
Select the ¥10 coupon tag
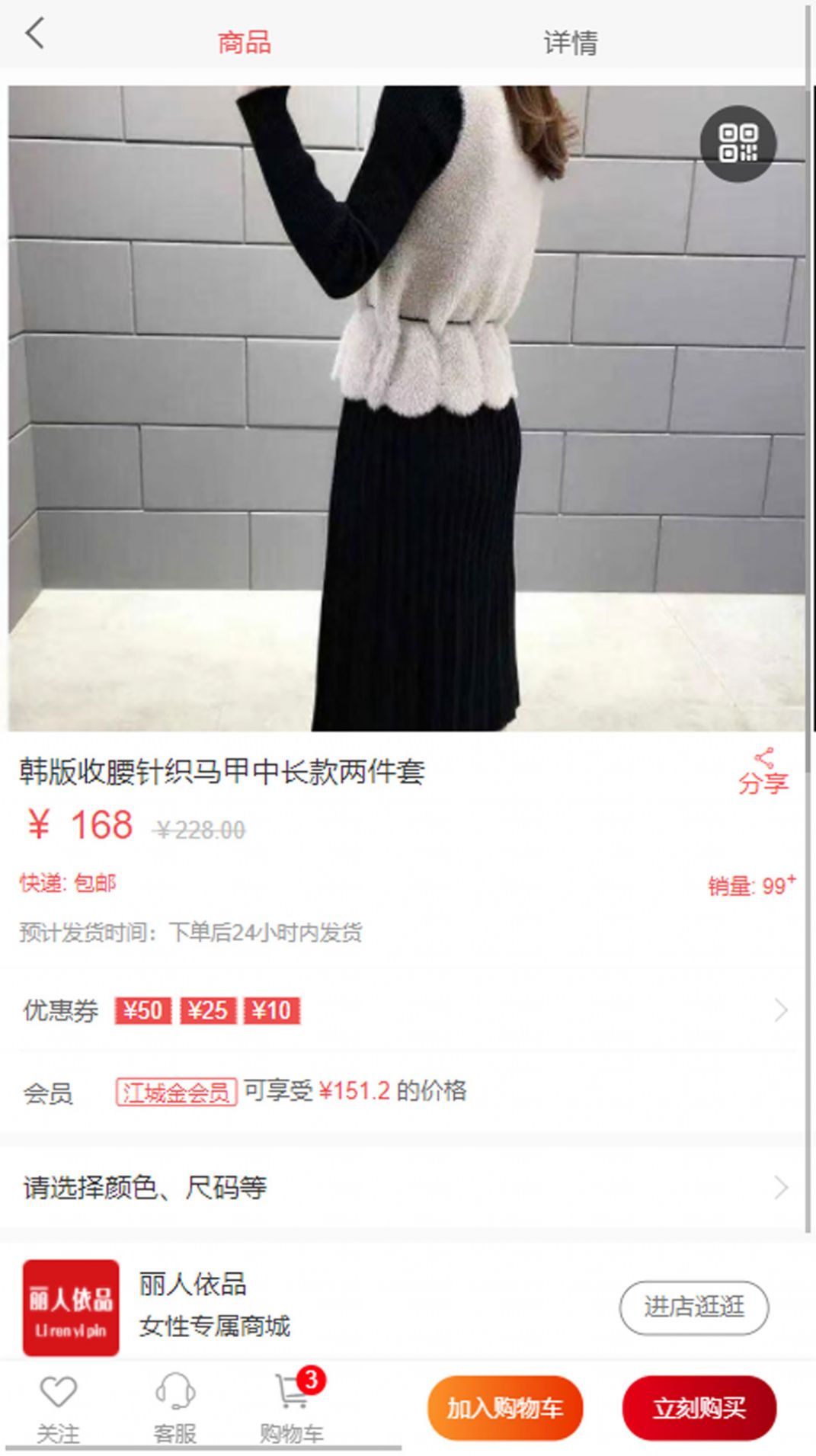pyautogui.click(x=272, y=1011)
